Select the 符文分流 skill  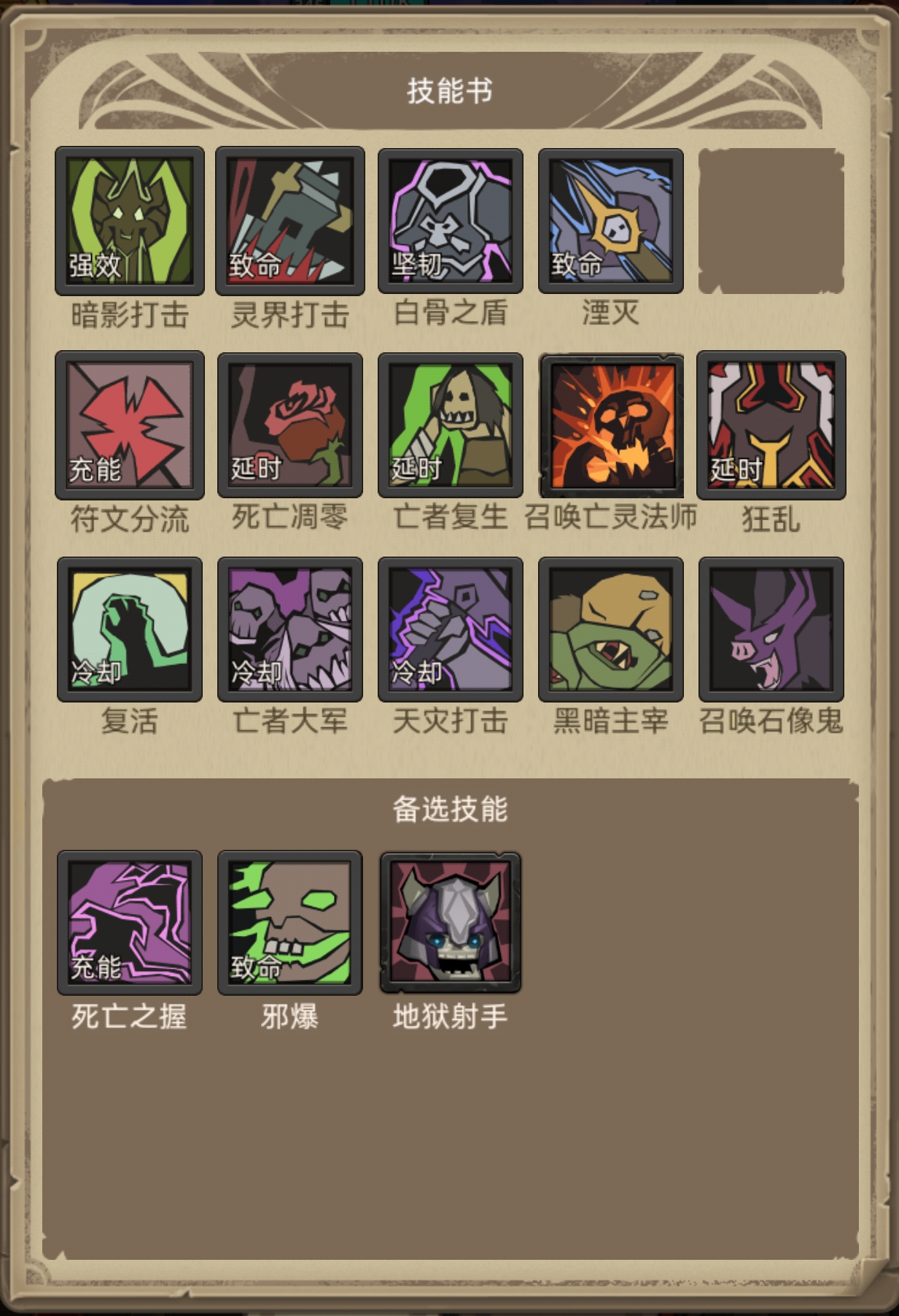(x=130, y=425)
